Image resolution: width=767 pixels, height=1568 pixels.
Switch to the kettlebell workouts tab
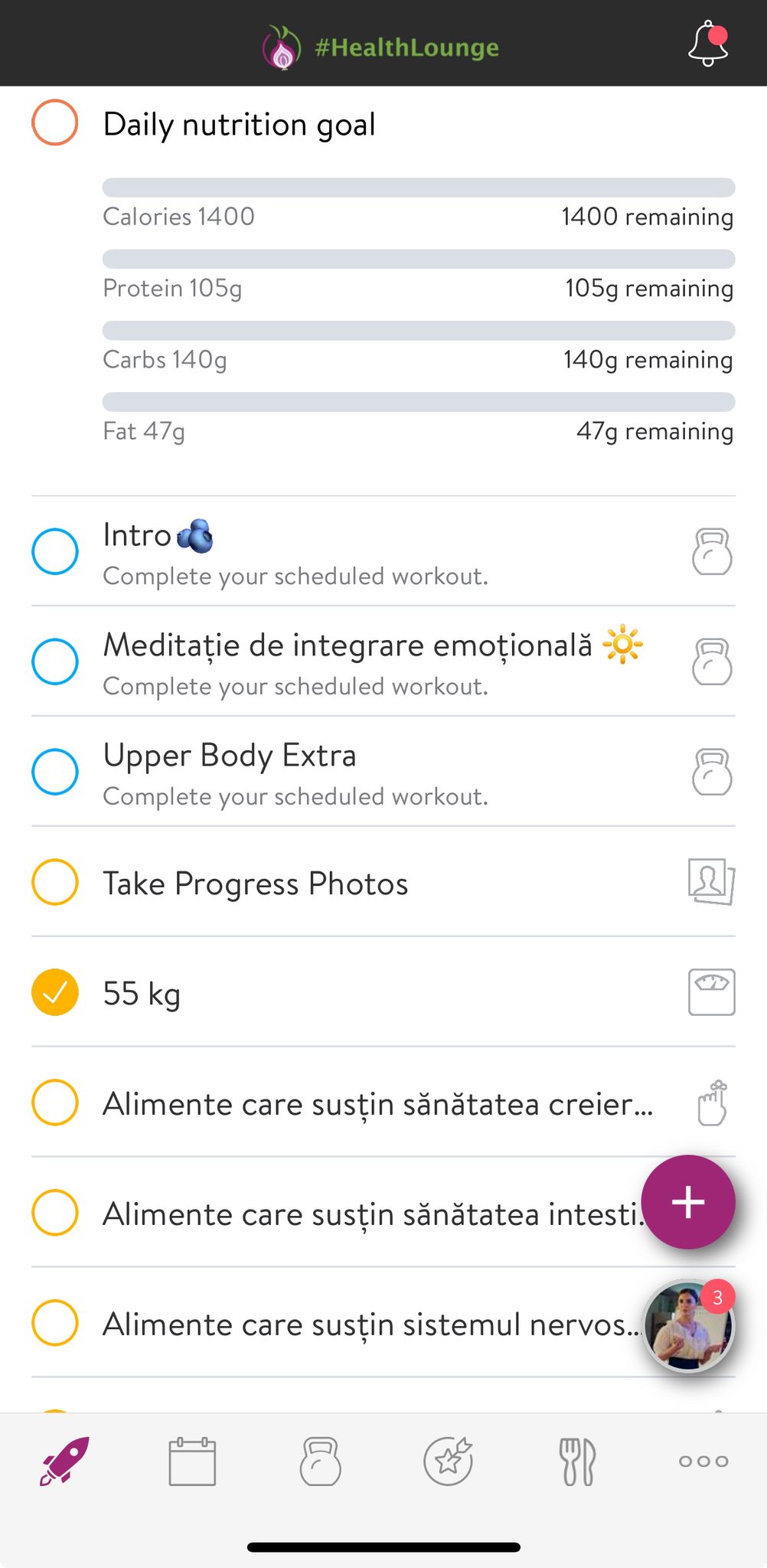(320, 1461)
